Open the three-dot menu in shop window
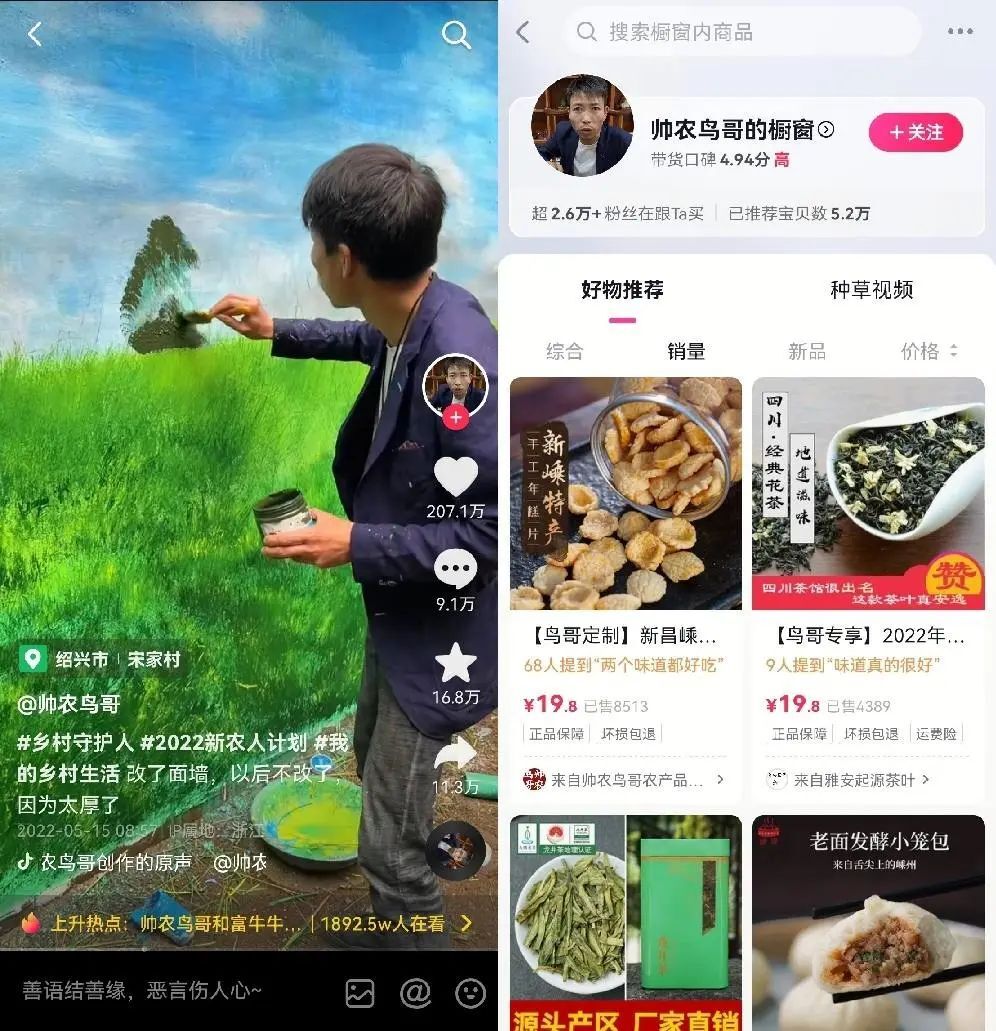Image resolution: width=996 pixels, height=1031 pixels. click(x=959, y=32)
